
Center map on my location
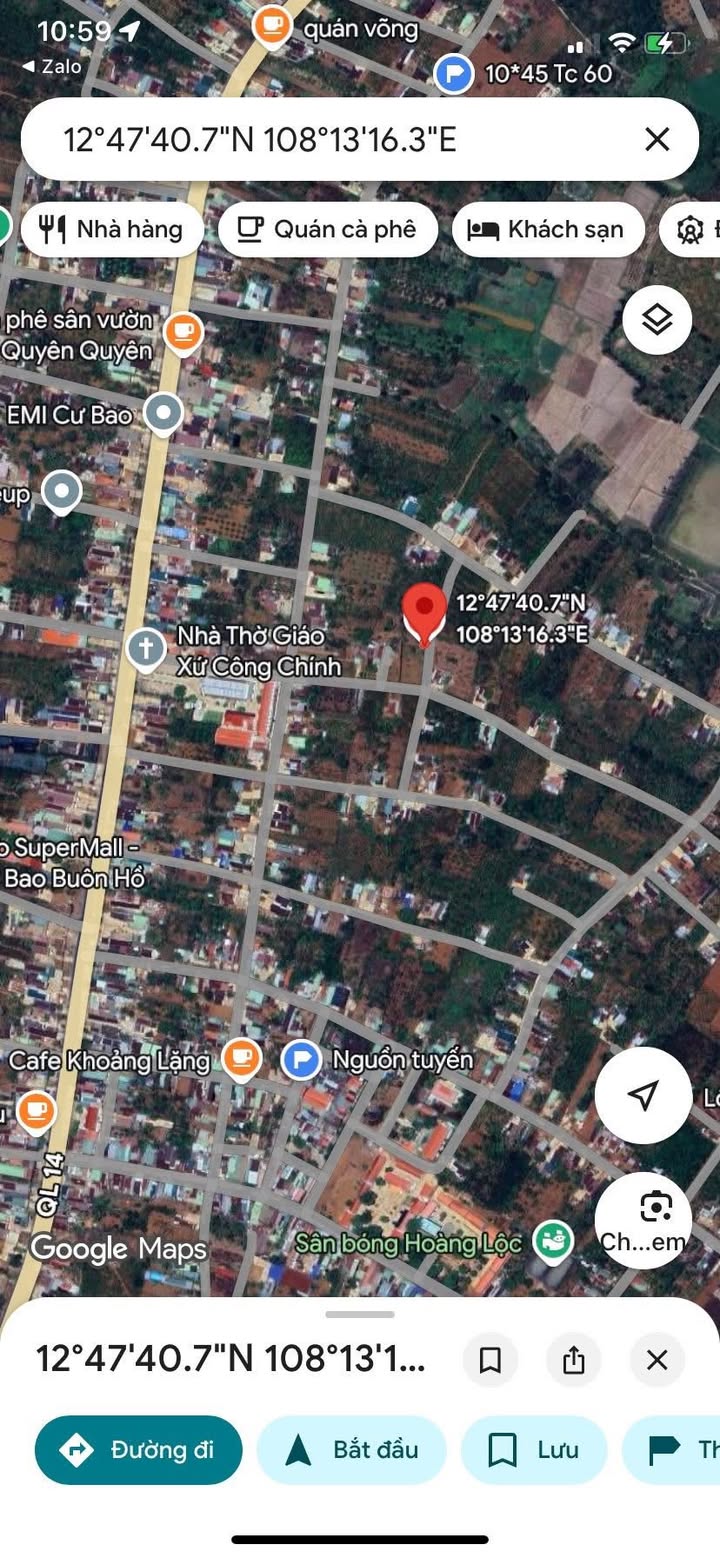pos(643,1095)
